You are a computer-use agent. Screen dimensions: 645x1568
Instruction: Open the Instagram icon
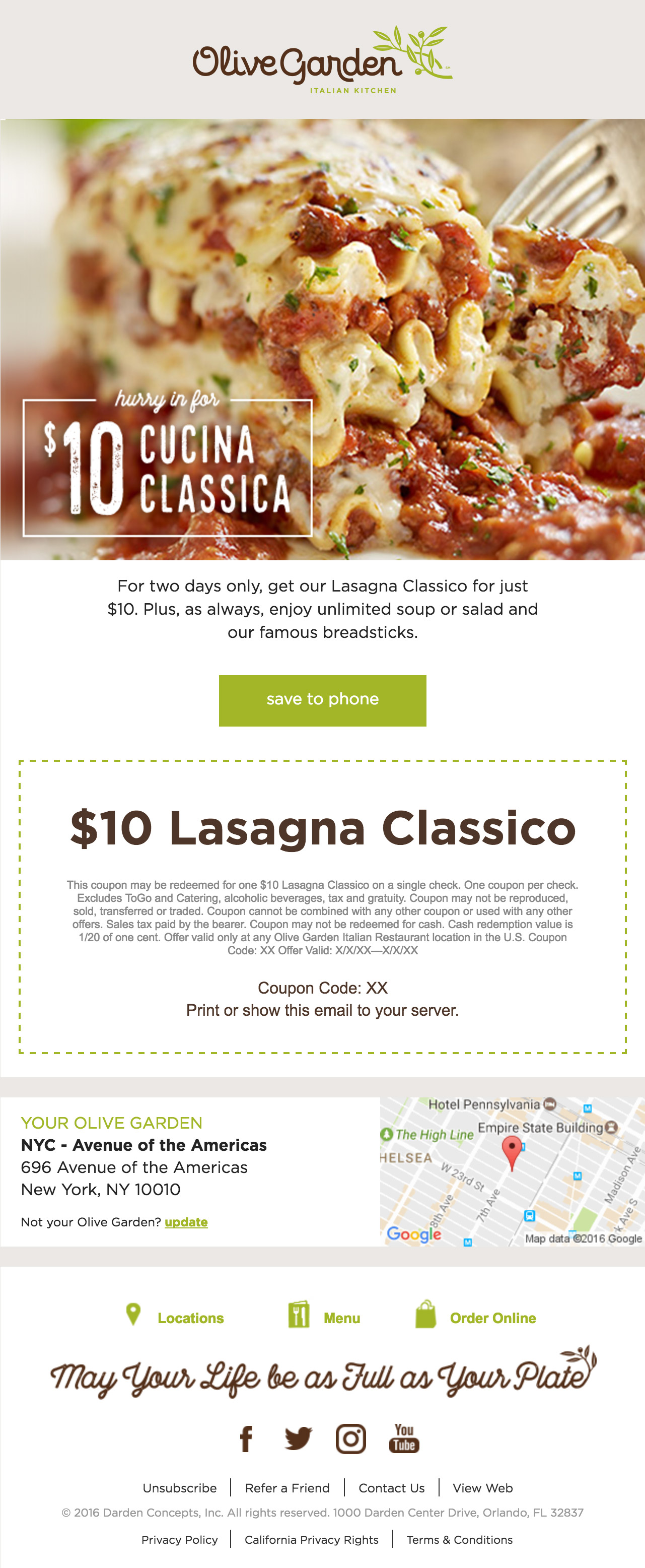(351, 1439)
